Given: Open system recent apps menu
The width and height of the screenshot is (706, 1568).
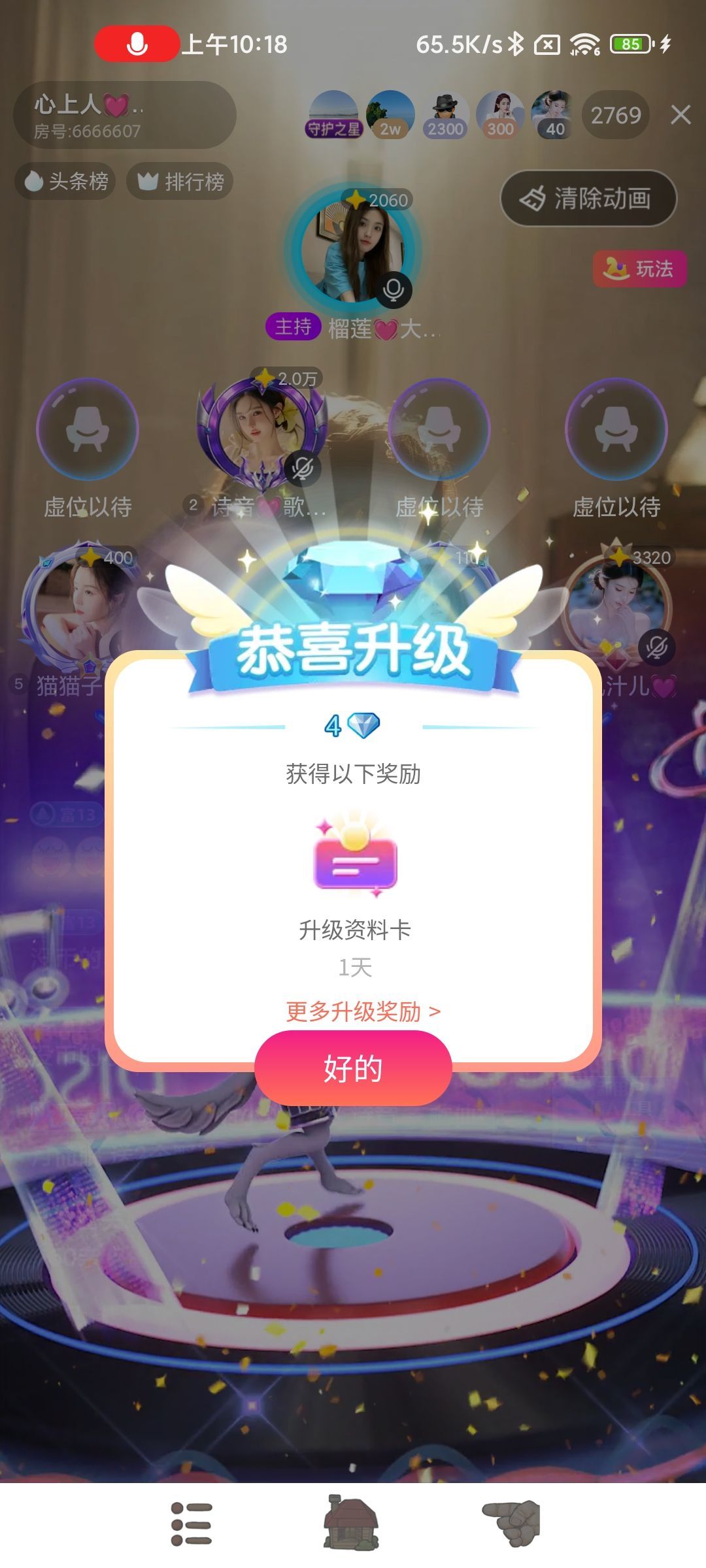Looking at the screenshot, I should pyautogui.click(x=191, y=1524).
